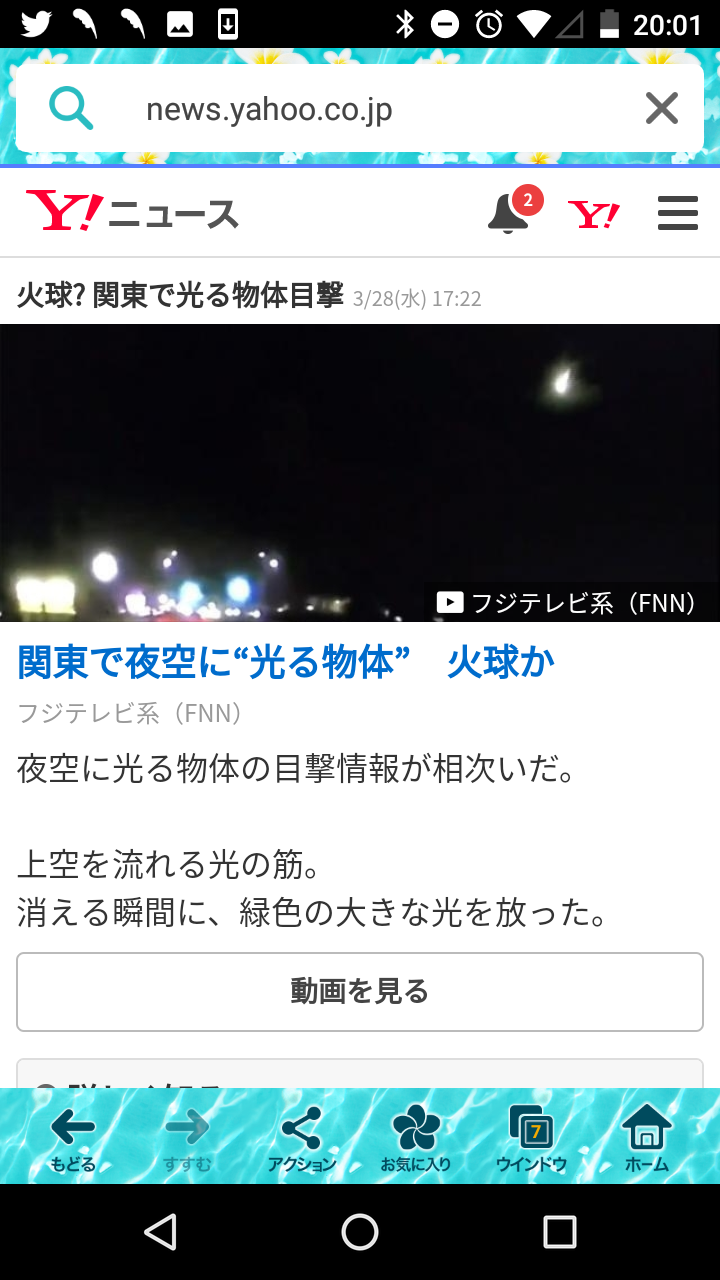This screenshot has height=1280, width=720.
Task: Open the アクション share menu
Action: pos(301,1138)
